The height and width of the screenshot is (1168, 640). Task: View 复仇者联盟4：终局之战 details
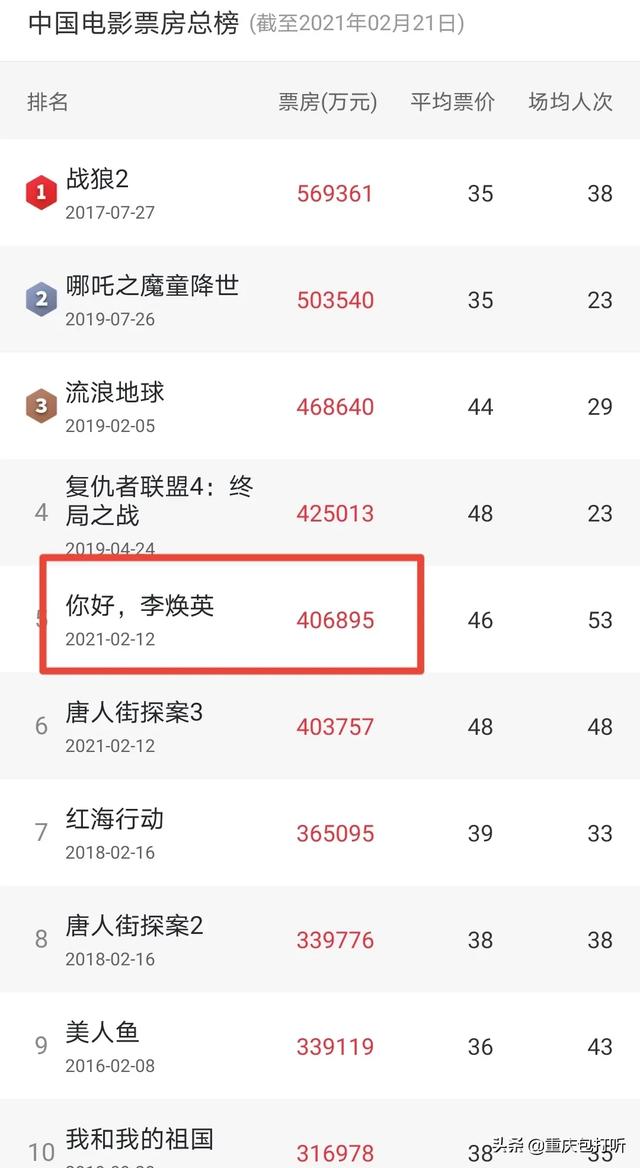(x=320, y=512)
